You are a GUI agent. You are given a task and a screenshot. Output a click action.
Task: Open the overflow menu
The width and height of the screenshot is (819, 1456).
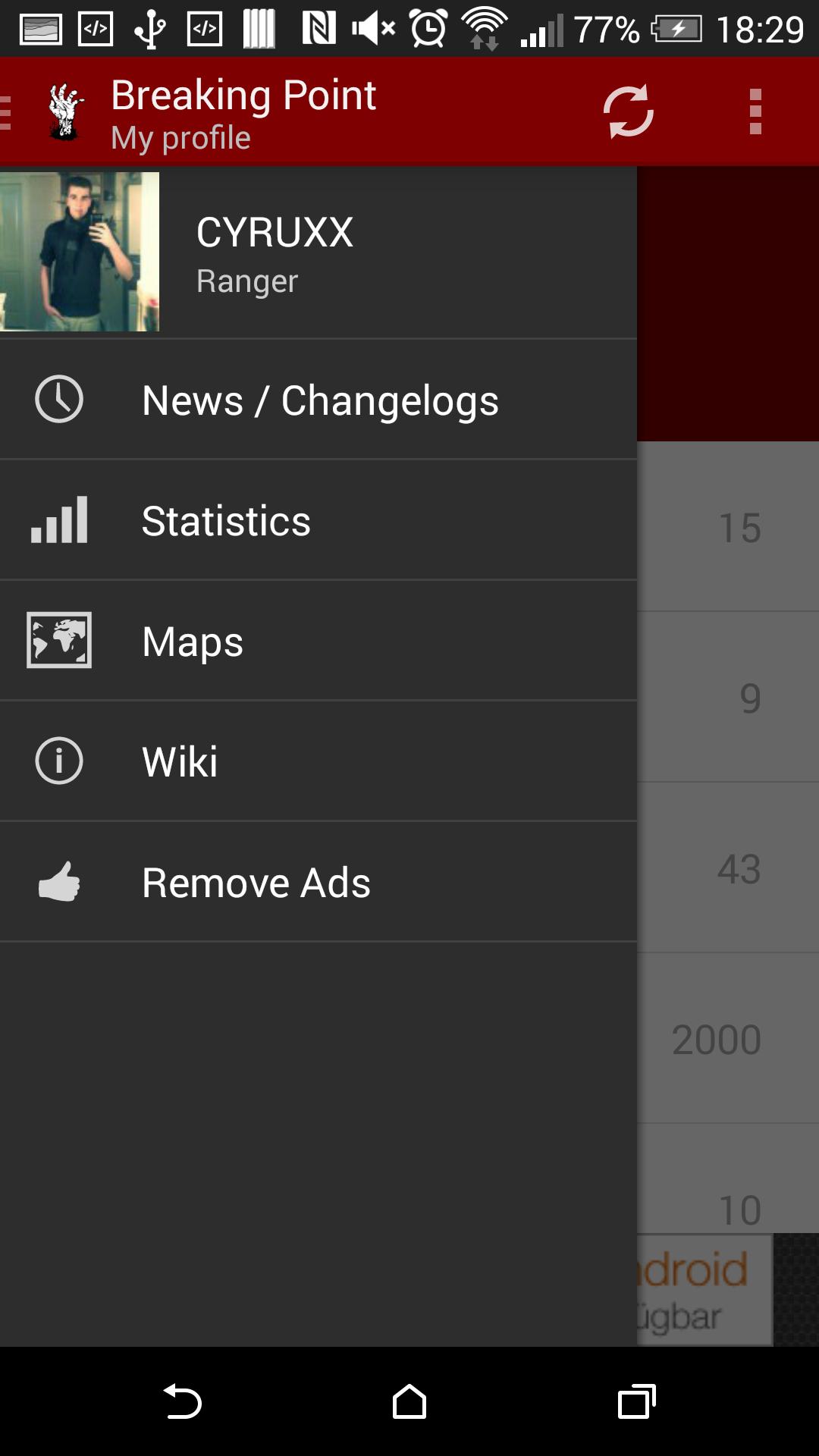point(755,112)
